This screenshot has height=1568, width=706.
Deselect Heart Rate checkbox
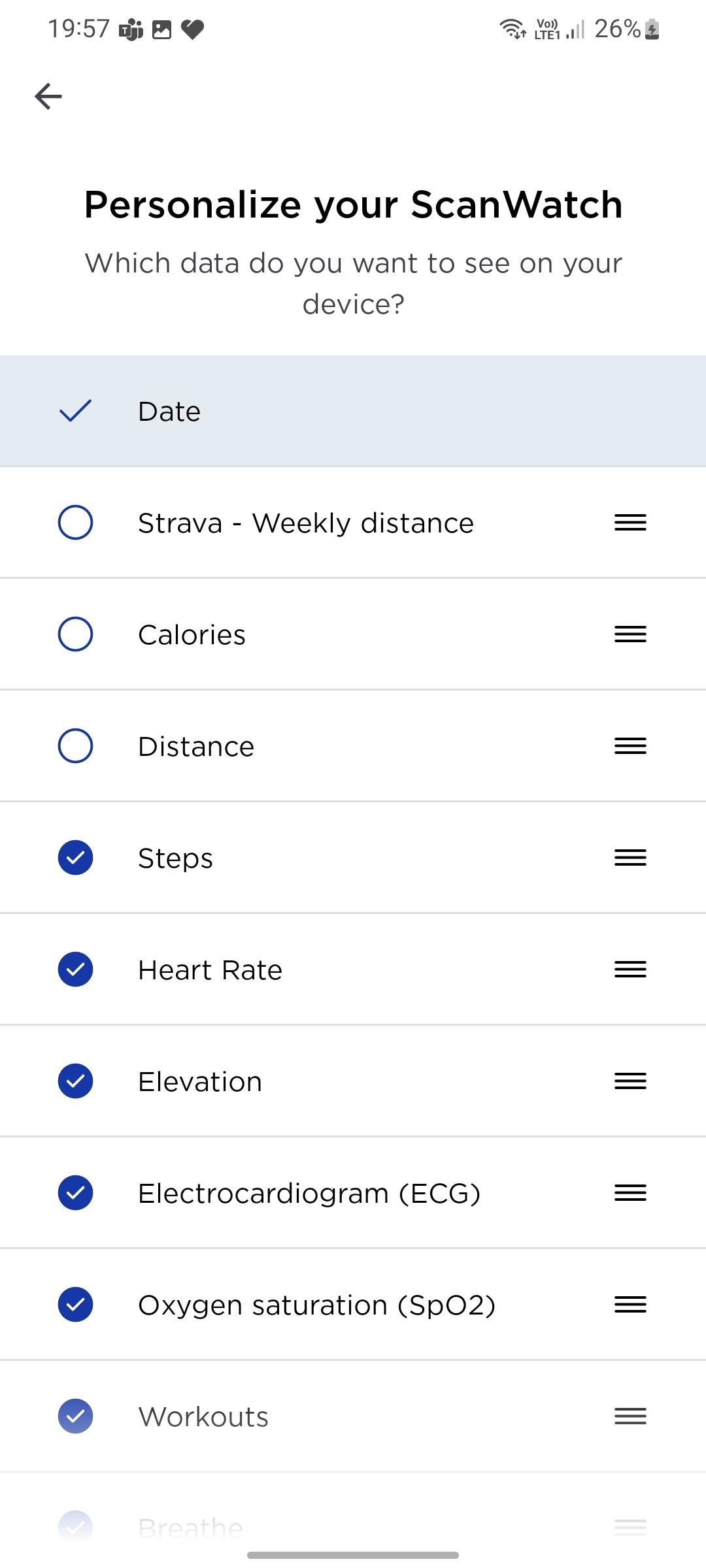(75, 970)
